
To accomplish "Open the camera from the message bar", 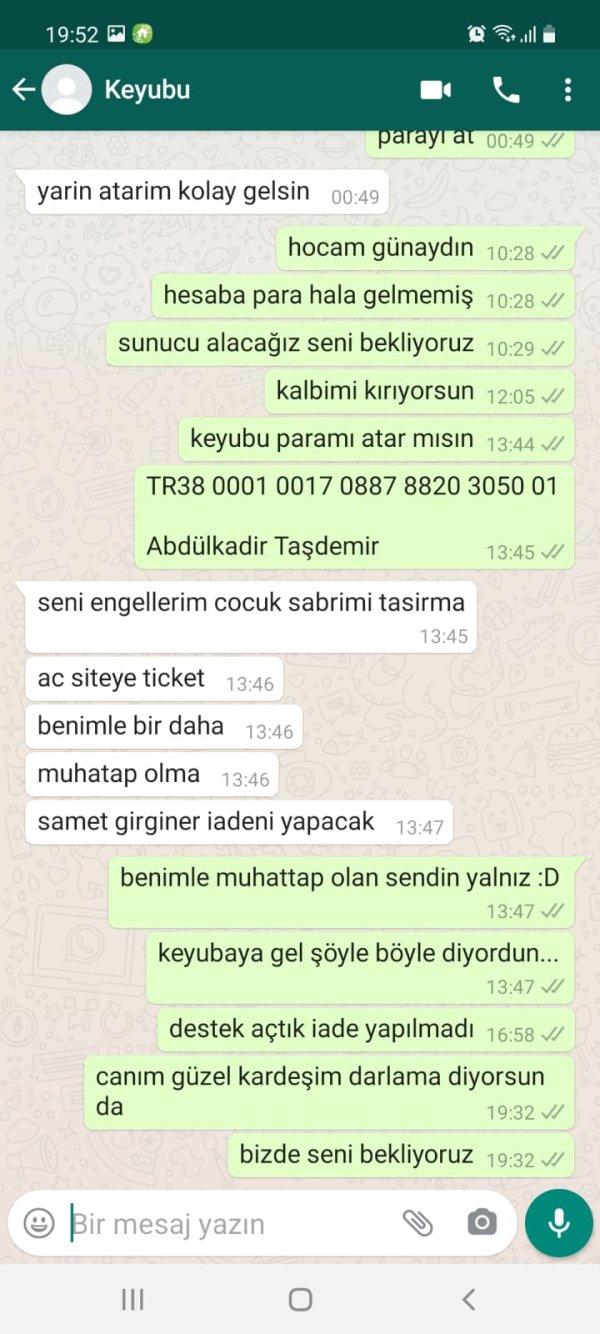I will point(481,1222).
